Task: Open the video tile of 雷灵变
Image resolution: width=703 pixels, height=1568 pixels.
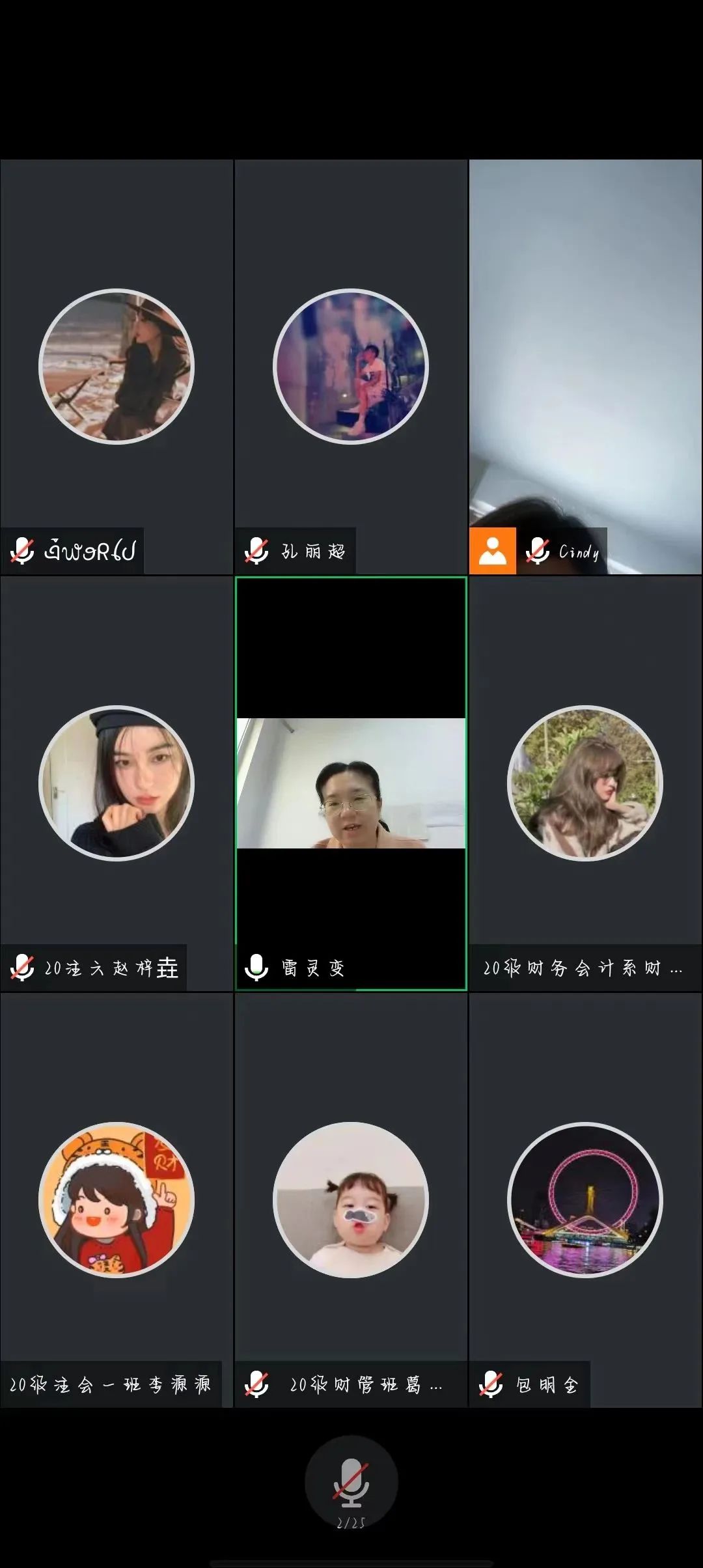Action: [x=351, y=783]
